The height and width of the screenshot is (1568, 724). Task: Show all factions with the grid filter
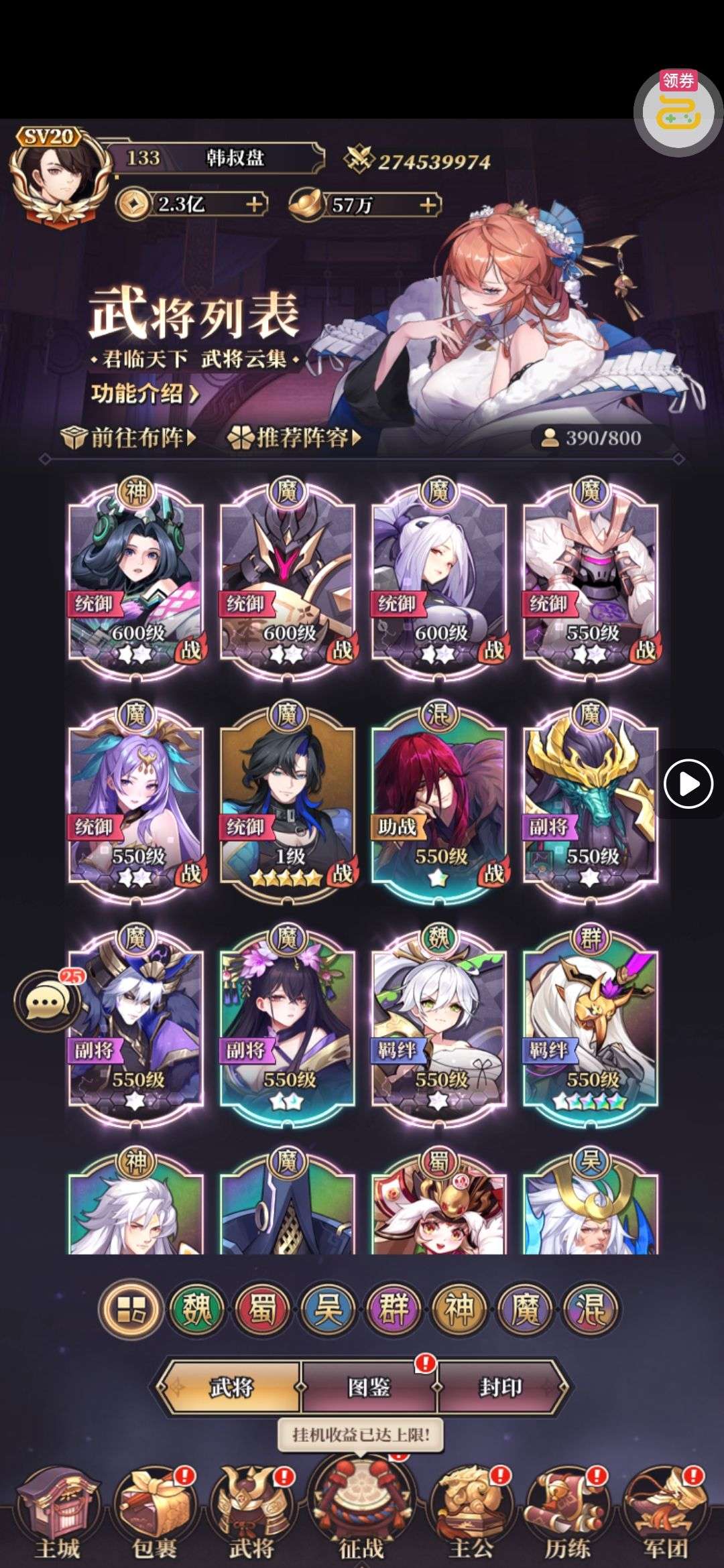(x=131, y=1309)
